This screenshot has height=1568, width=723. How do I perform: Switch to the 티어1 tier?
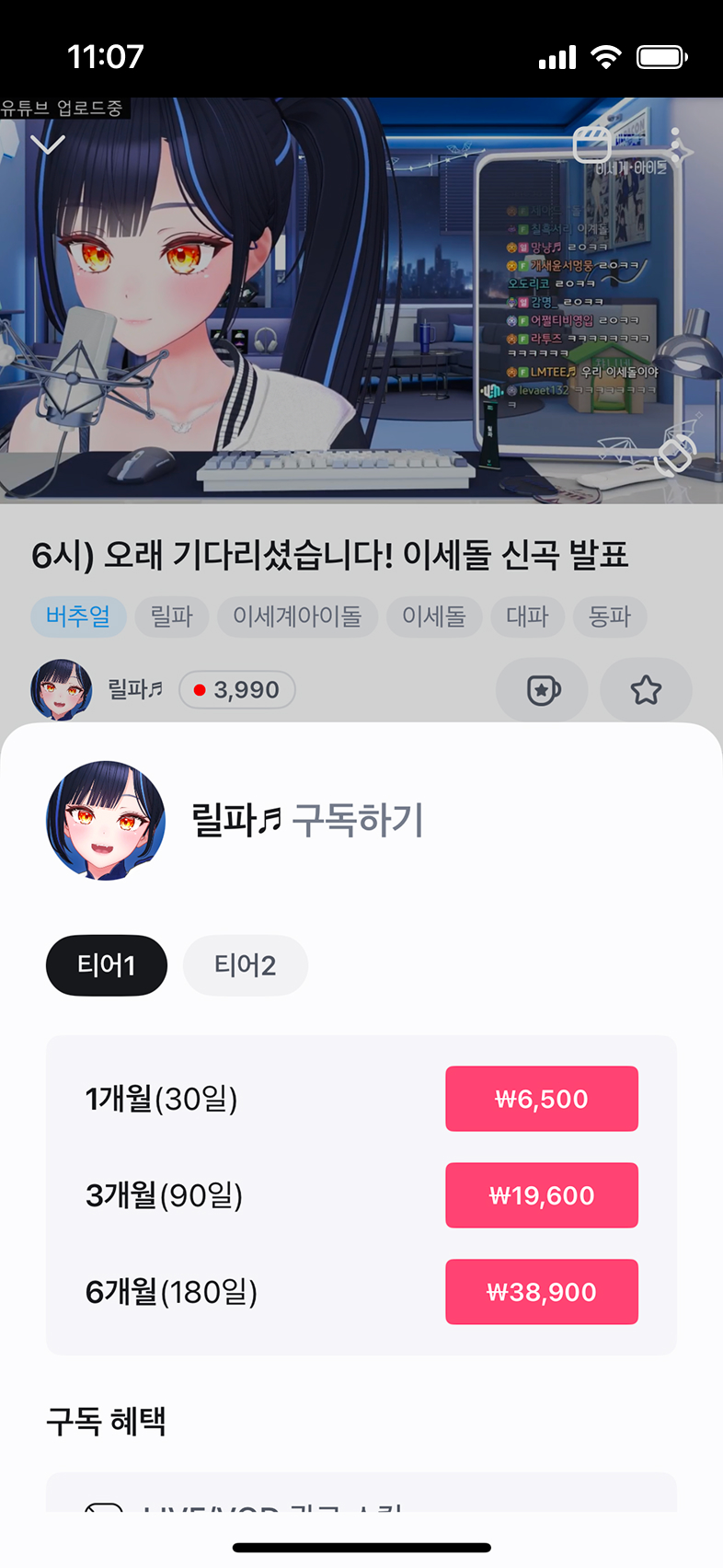coord(107,965)
